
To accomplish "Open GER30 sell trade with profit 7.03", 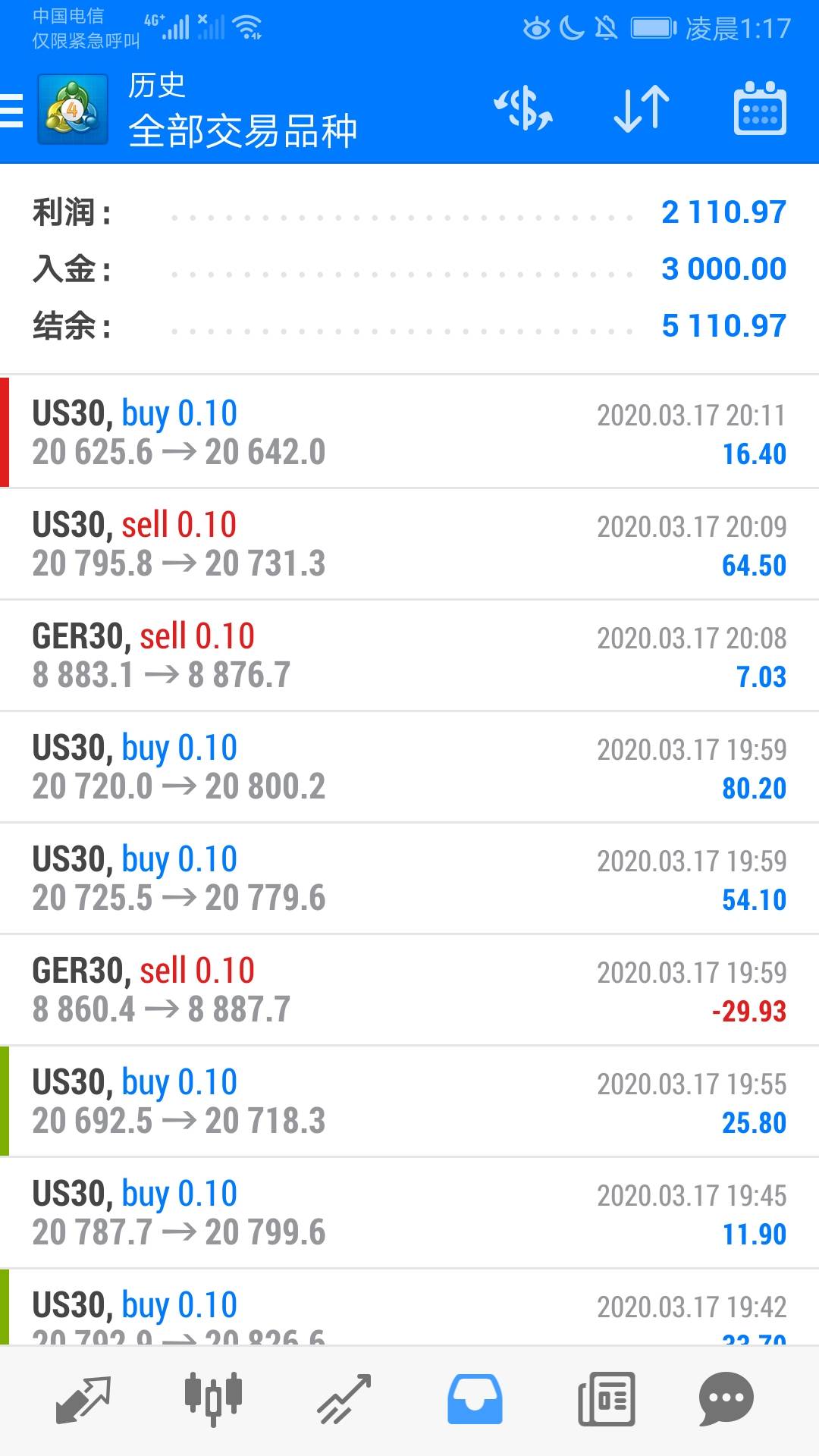I will (x=409, y=655).
